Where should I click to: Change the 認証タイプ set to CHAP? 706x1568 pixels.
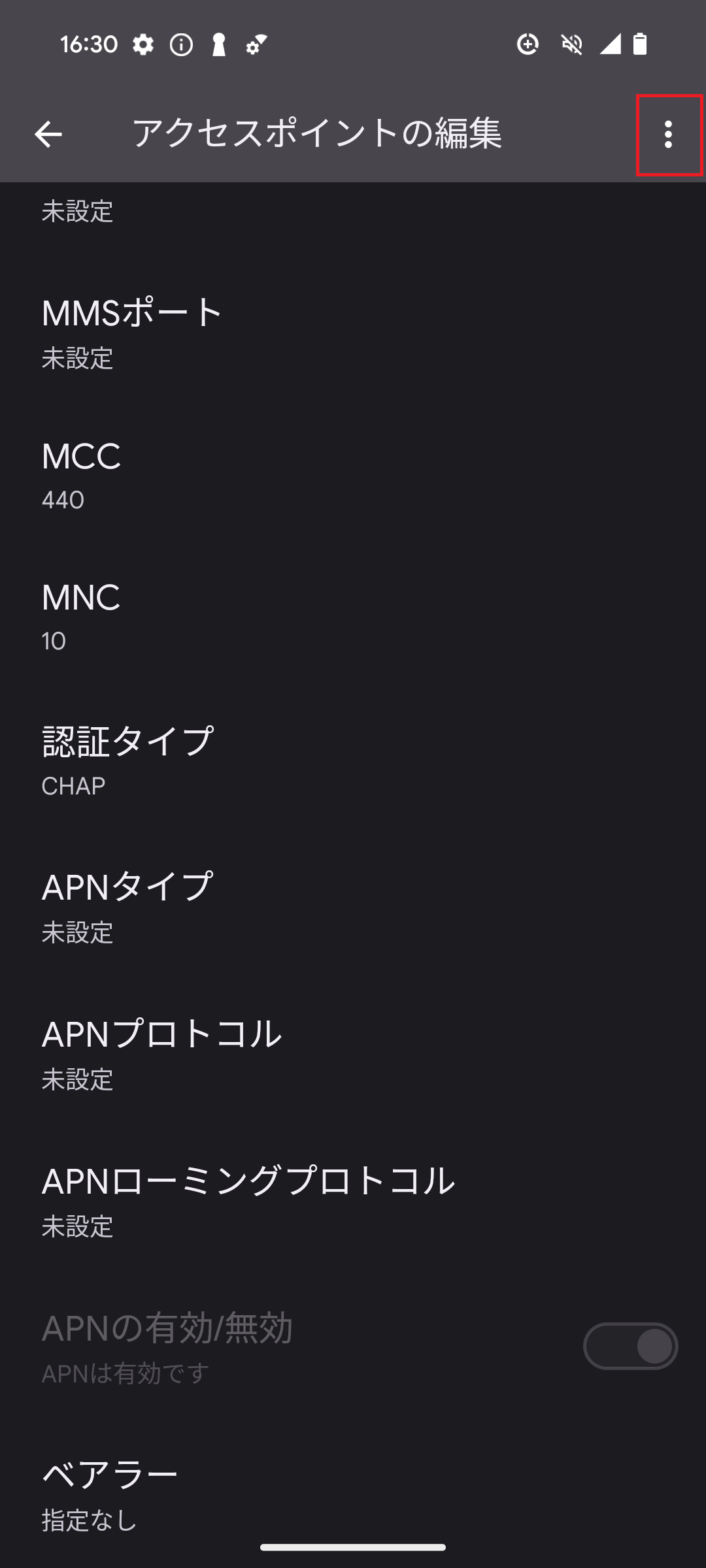(x=353, y=761)
